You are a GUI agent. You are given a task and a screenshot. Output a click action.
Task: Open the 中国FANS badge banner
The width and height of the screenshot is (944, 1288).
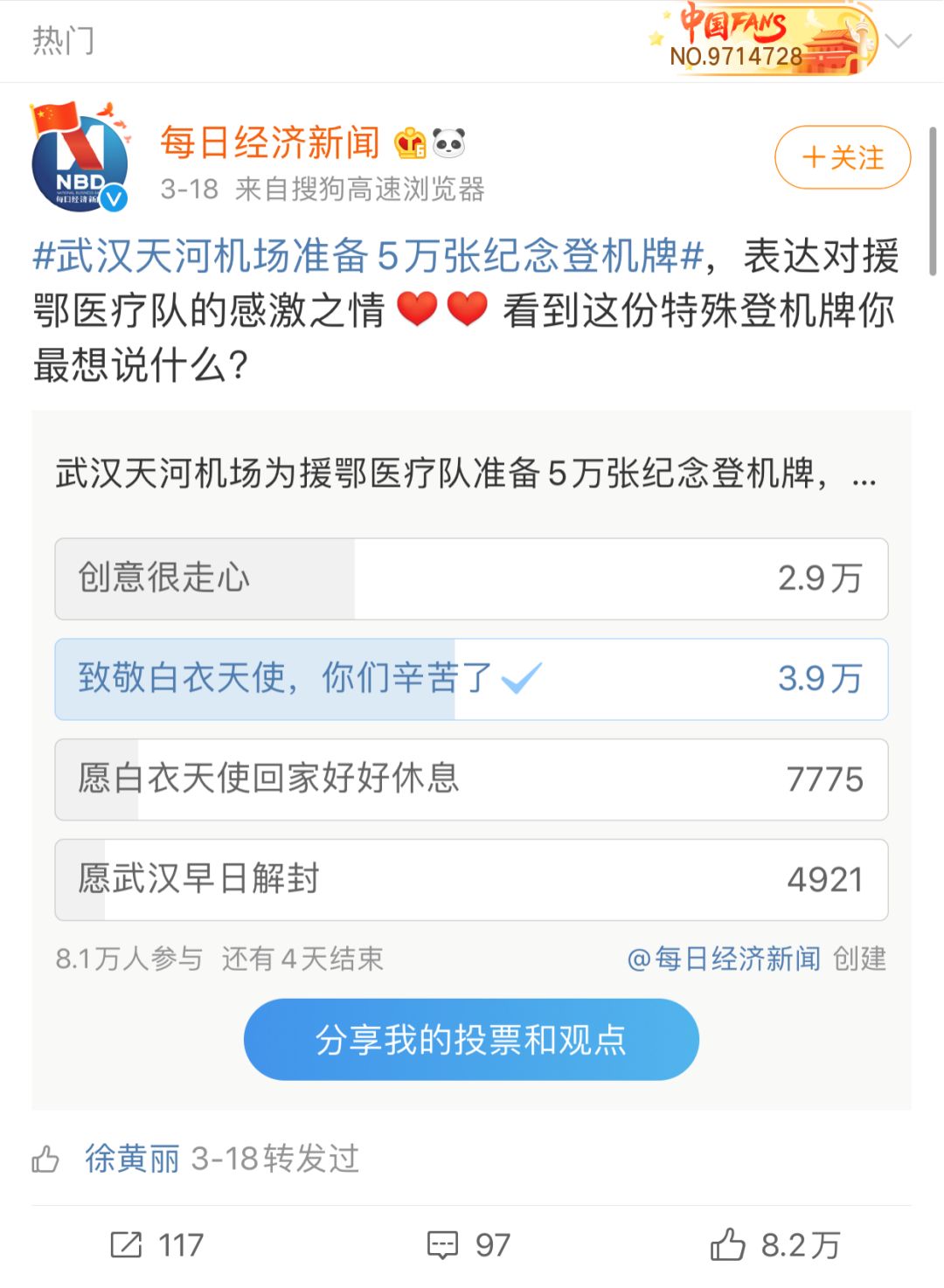pyautogui.click(x=765, y=40)
